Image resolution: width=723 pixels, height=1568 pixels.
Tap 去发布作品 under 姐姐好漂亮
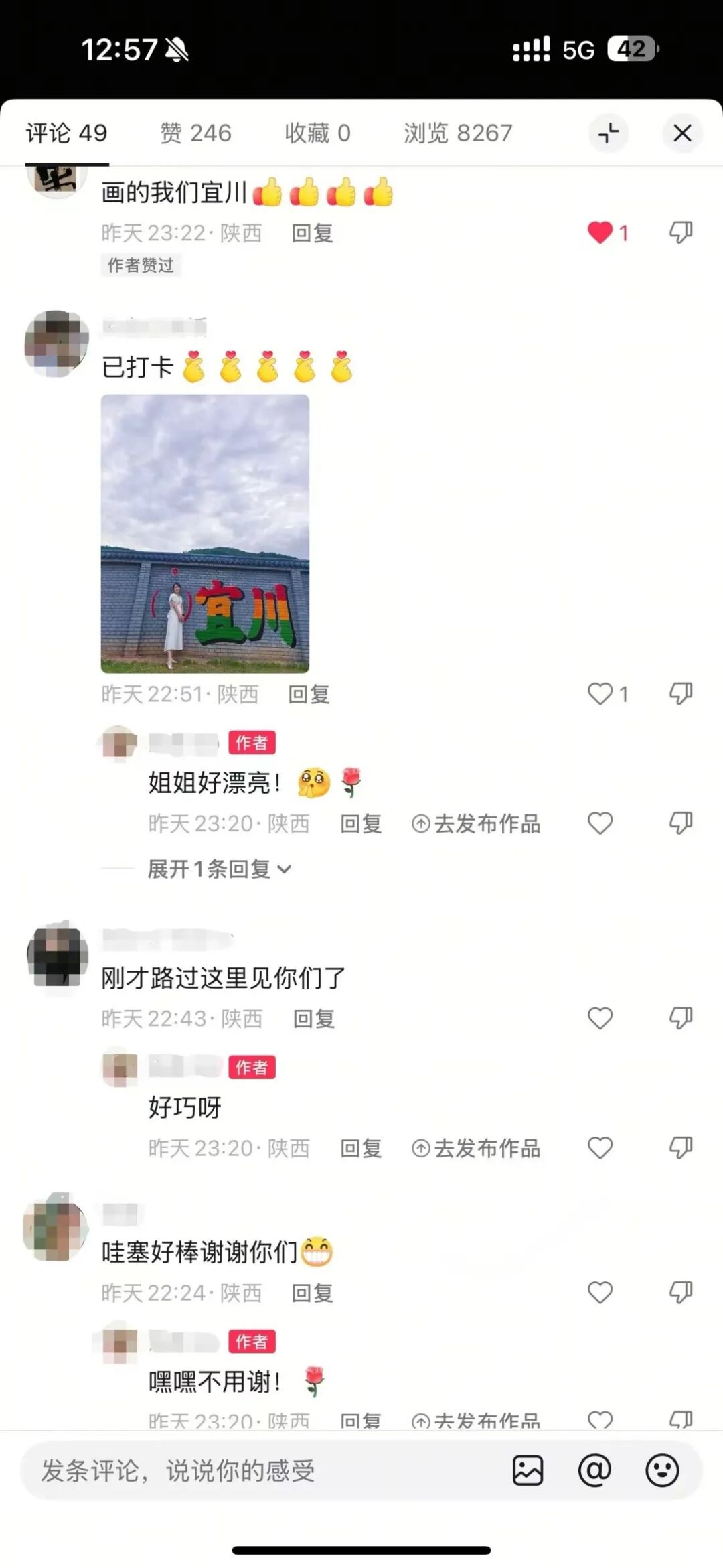tap(476, 824)
